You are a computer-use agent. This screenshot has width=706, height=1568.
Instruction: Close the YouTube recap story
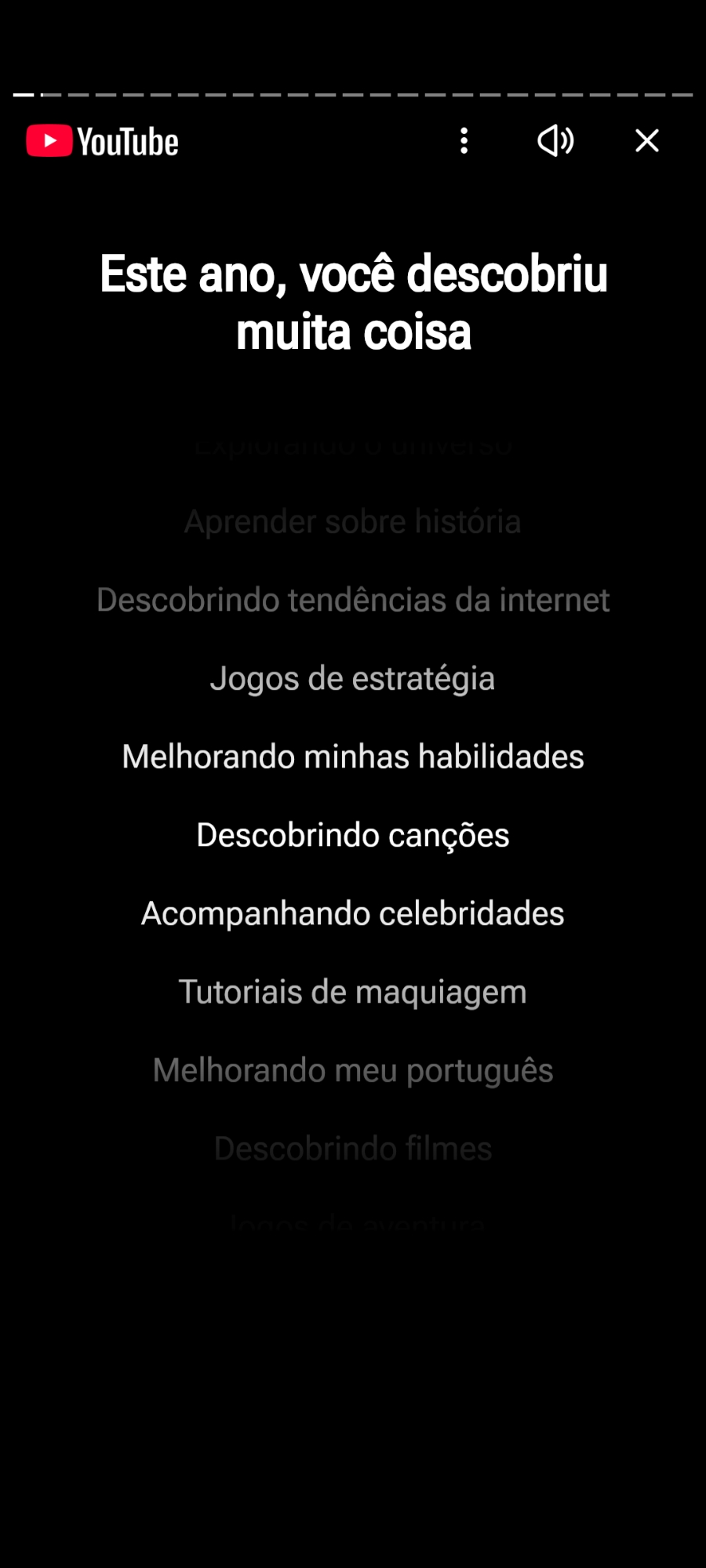click(646, 141)
